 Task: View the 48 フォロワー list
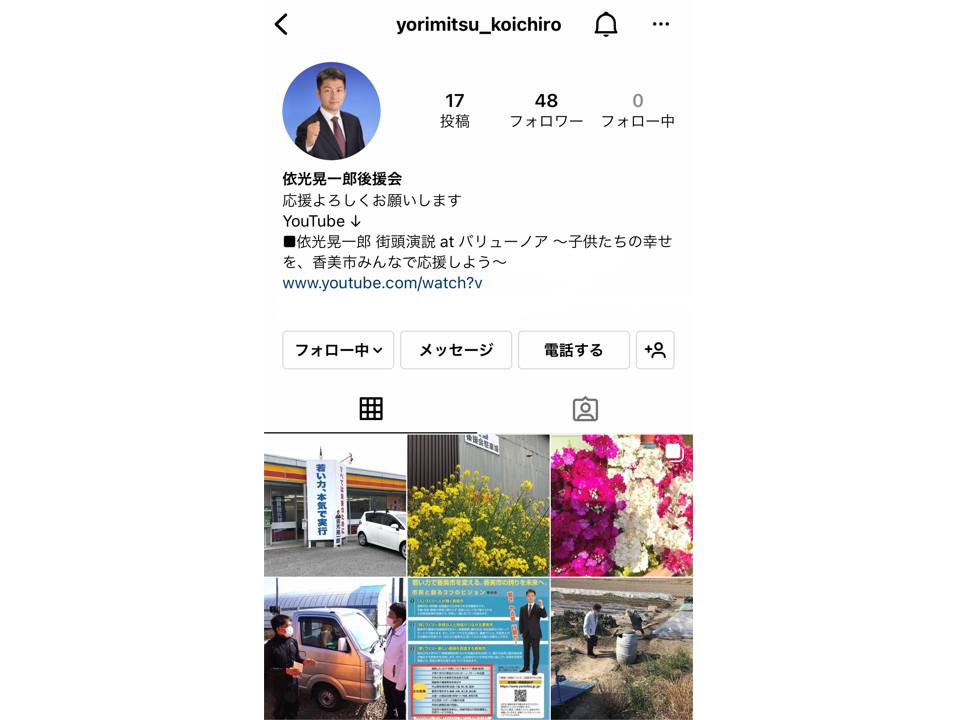[546, 110]
